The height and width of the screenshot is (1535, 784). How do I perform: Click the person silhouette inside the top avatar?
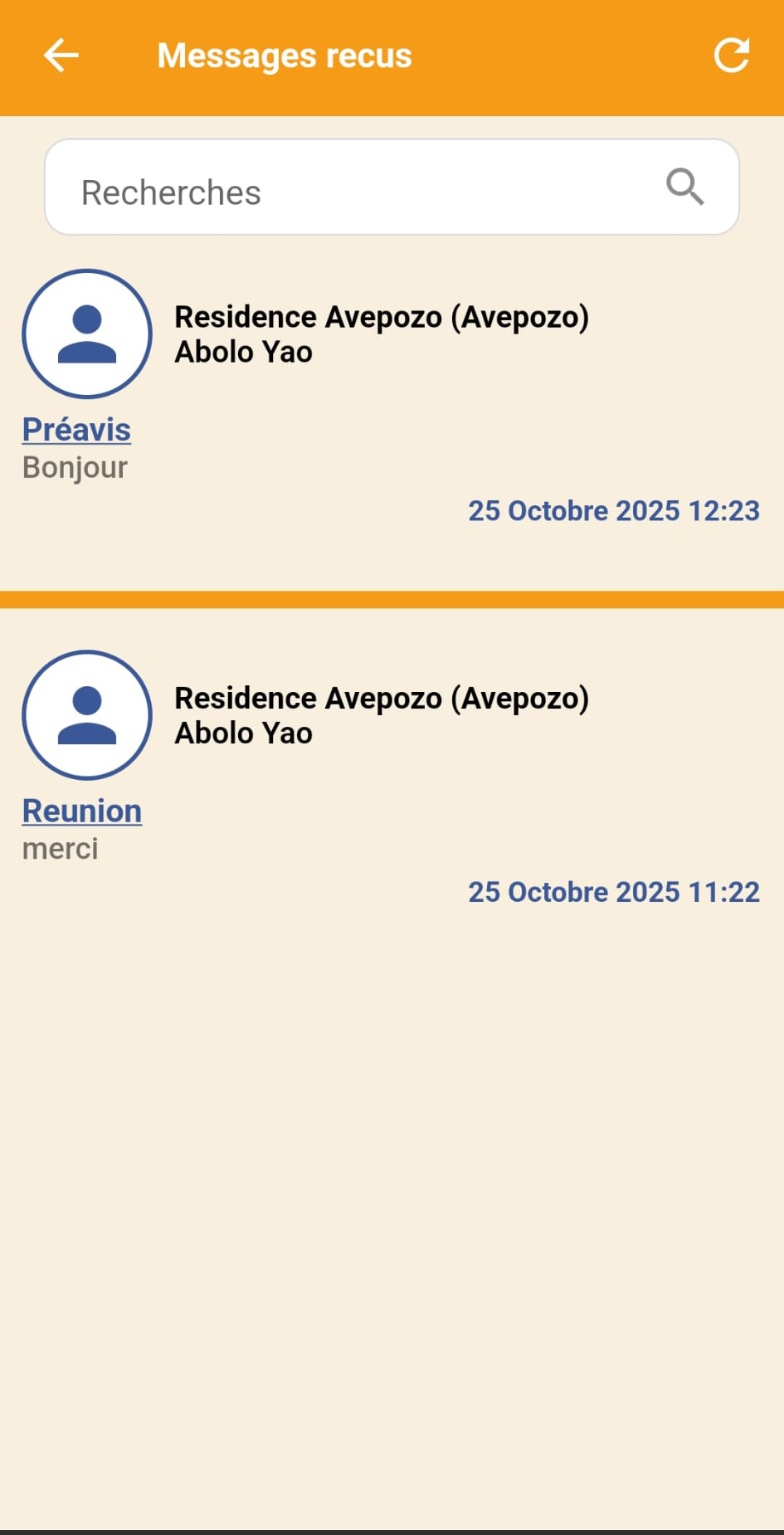[85, 334]
